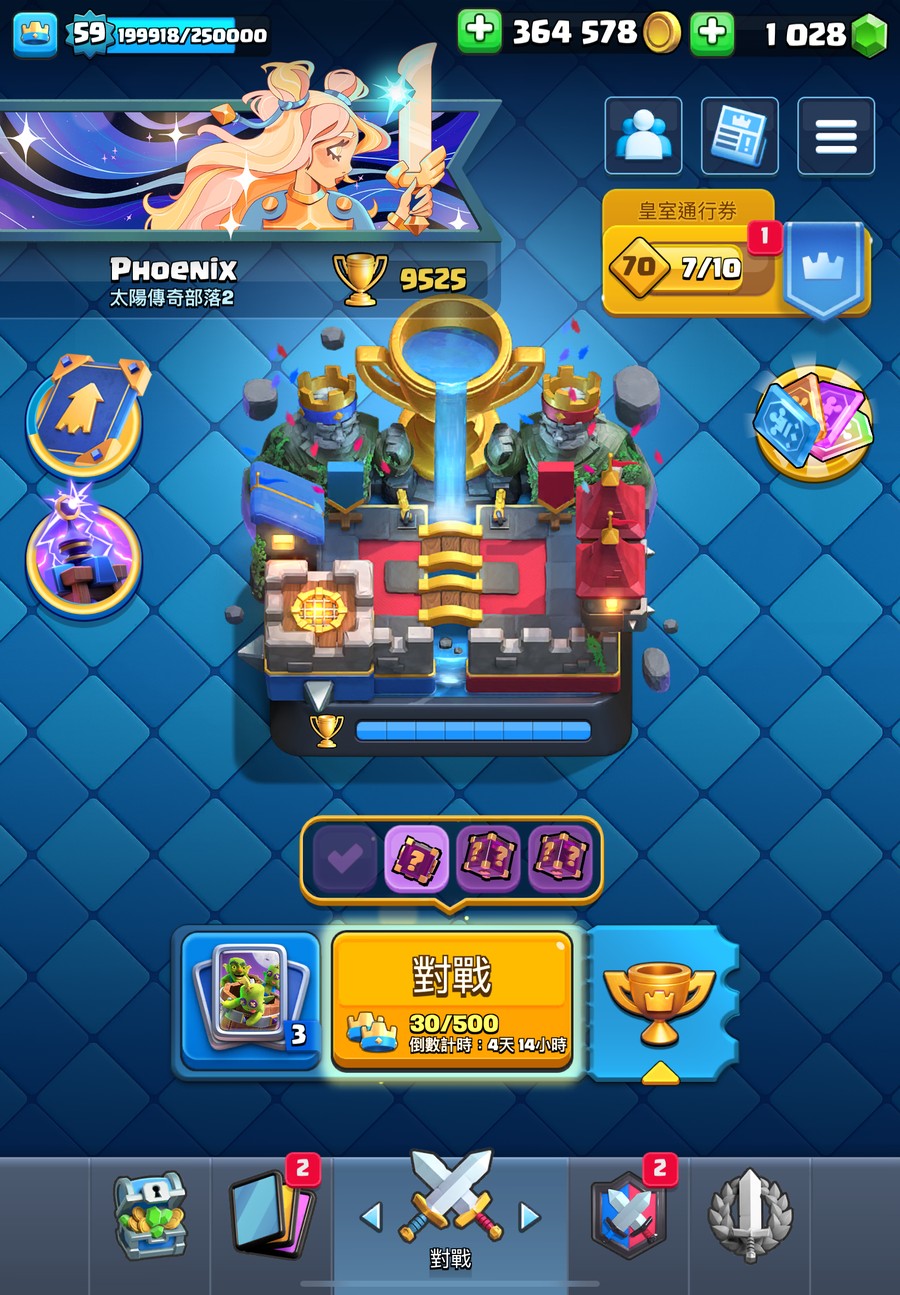Add more gold with the plus button
The width and height of the screenshot is (900, 1295).
coord(480,33)
